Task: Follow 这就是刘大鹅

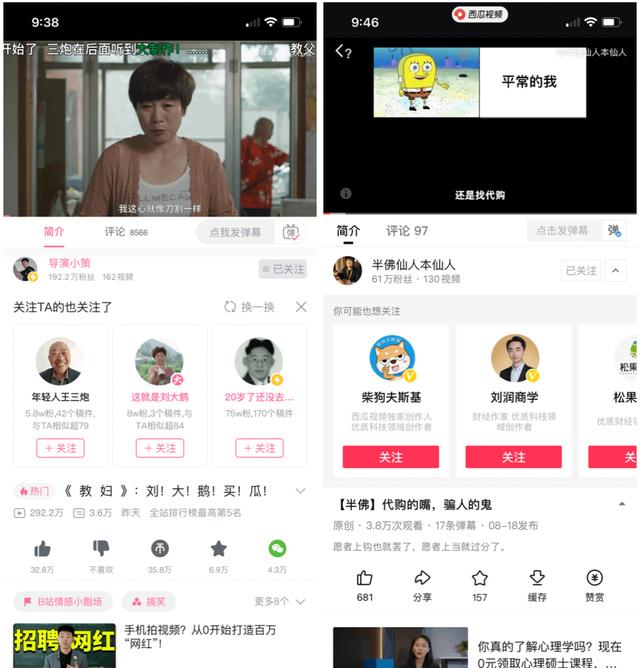Action: point(159,448)
